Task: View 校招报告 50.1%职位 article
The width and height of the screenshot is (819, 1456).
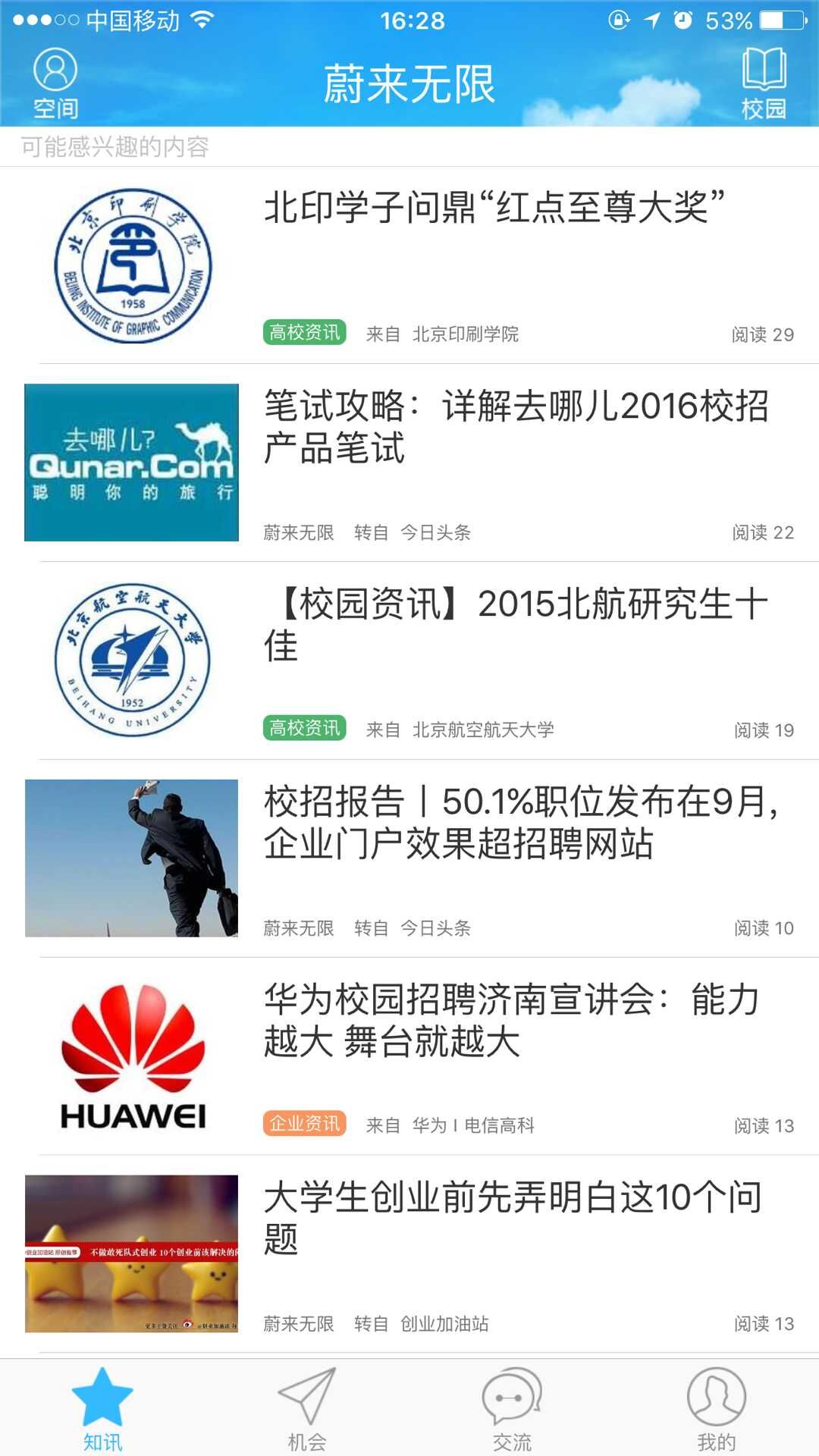Action: (x=409, y=858)
